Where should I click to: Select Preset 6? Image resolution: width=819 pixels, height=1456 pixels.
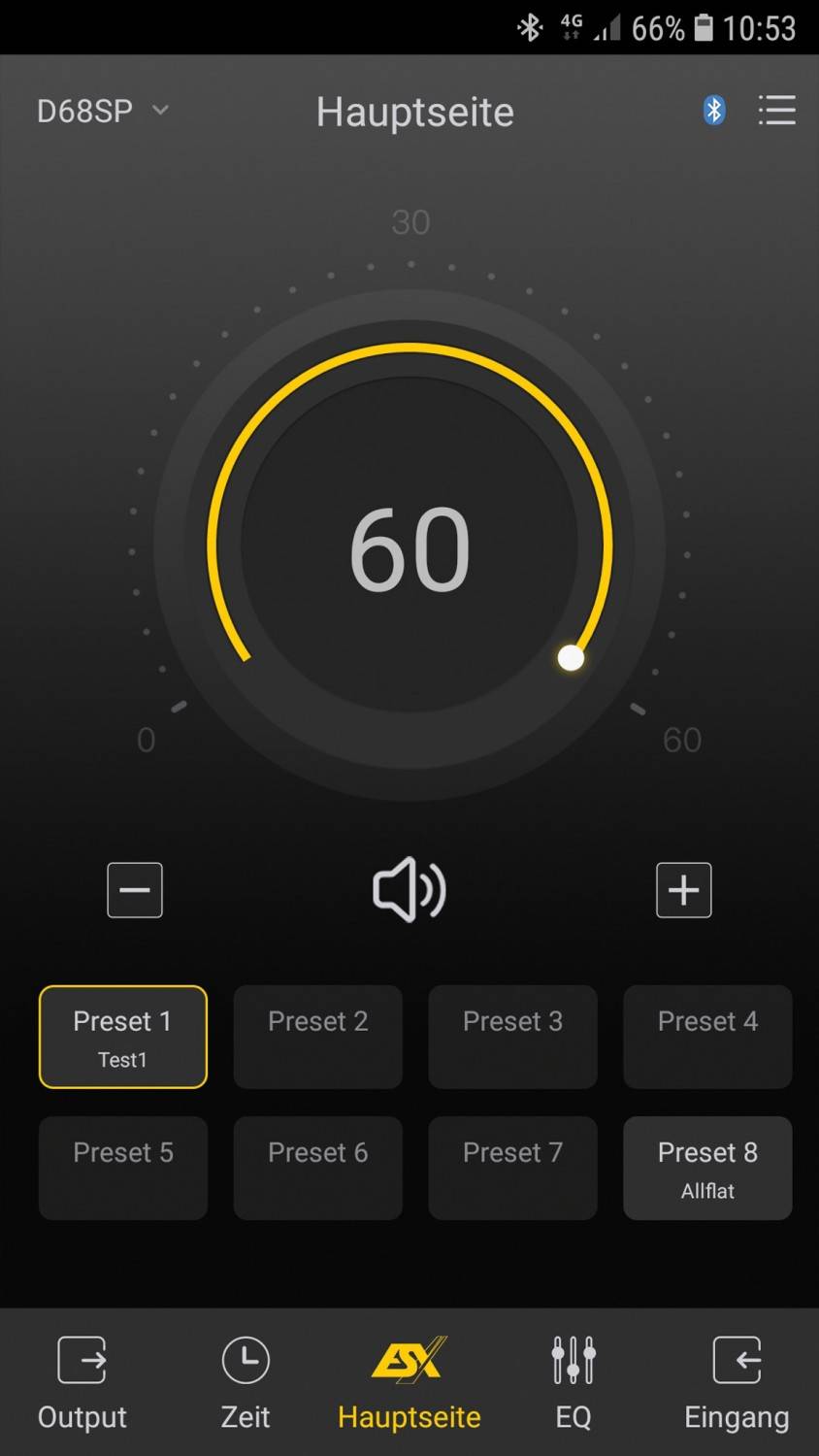(318, 1168)
